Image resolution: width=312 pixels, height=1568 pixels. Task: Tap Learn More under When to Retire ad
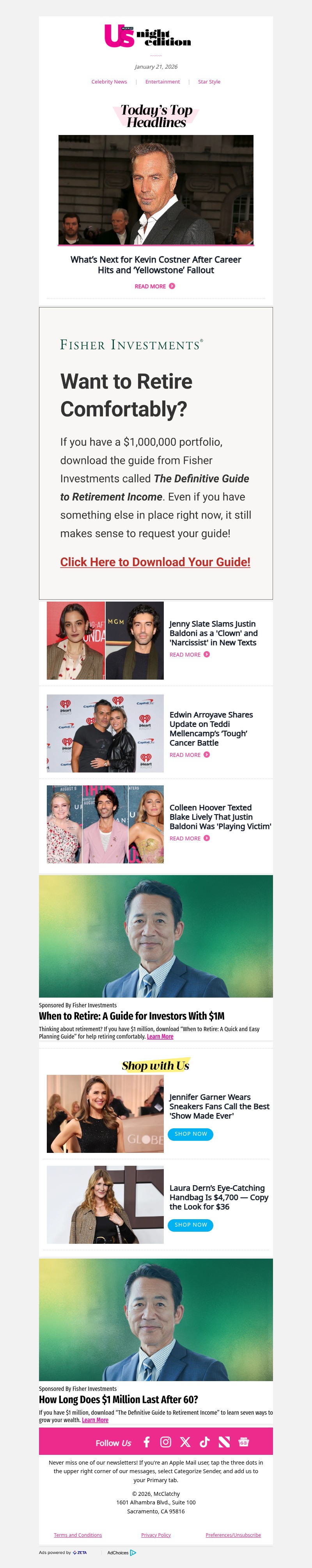pos(160,1036)
